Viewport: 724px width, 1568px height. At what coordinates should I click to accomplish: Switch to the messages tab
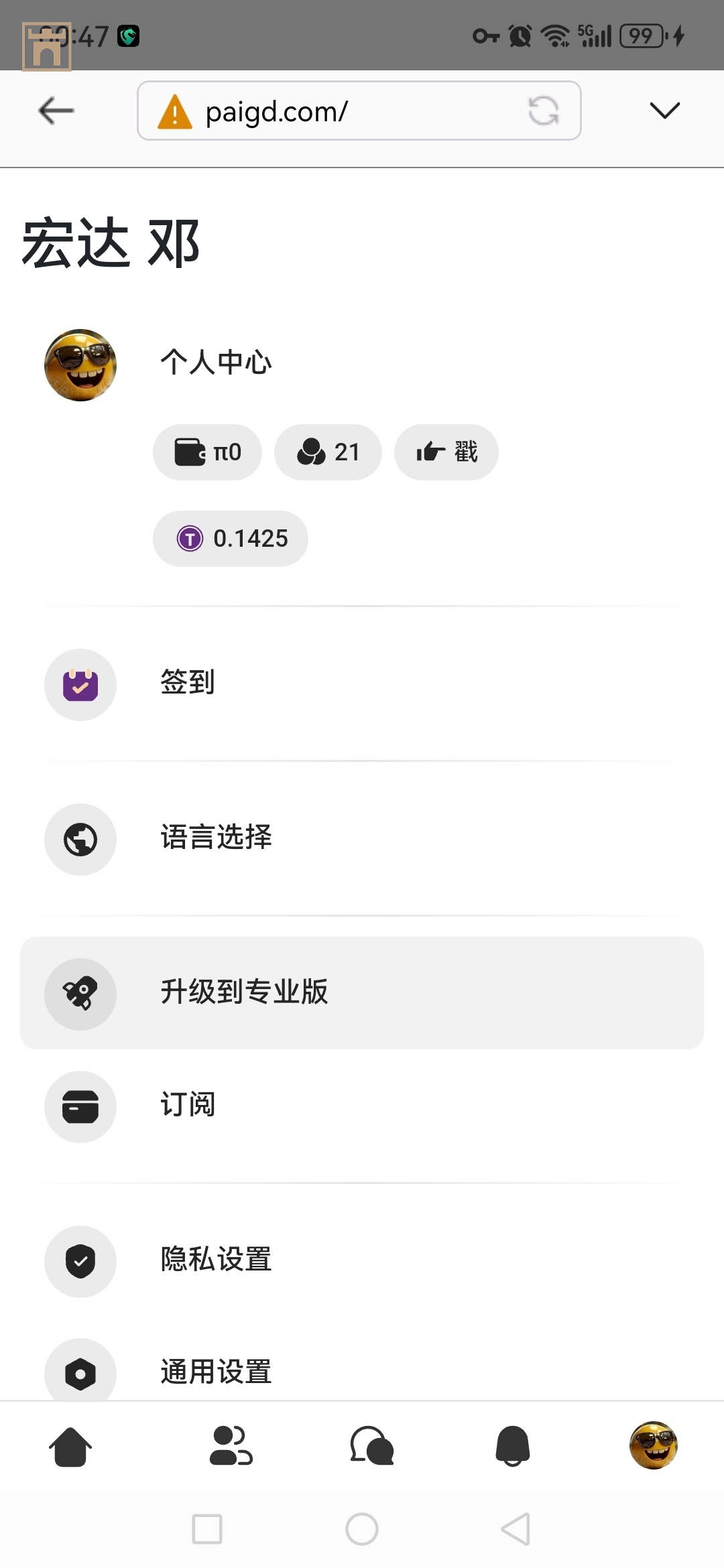coord(372,1446)
